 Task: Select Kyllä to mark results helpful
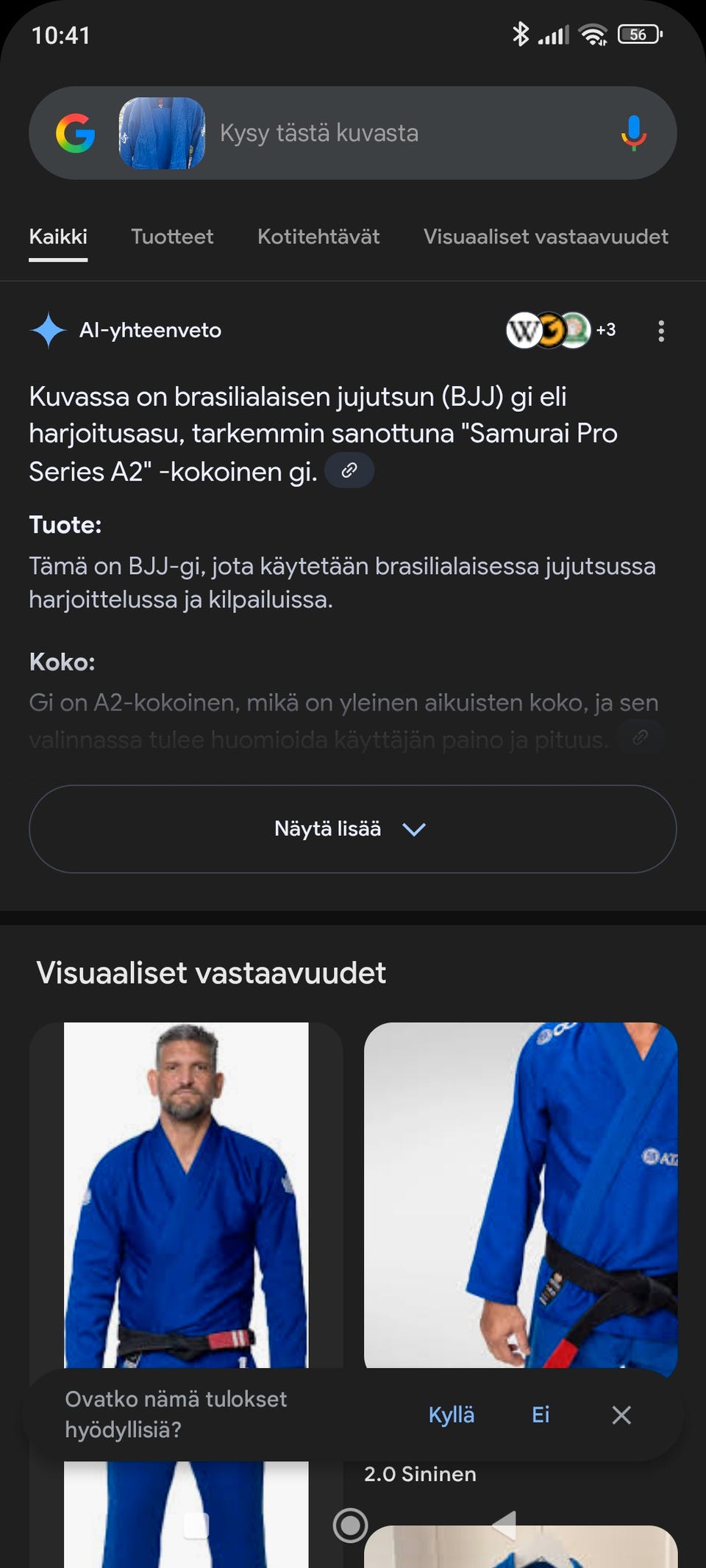pyautogui.click(x=451, y=1414)
